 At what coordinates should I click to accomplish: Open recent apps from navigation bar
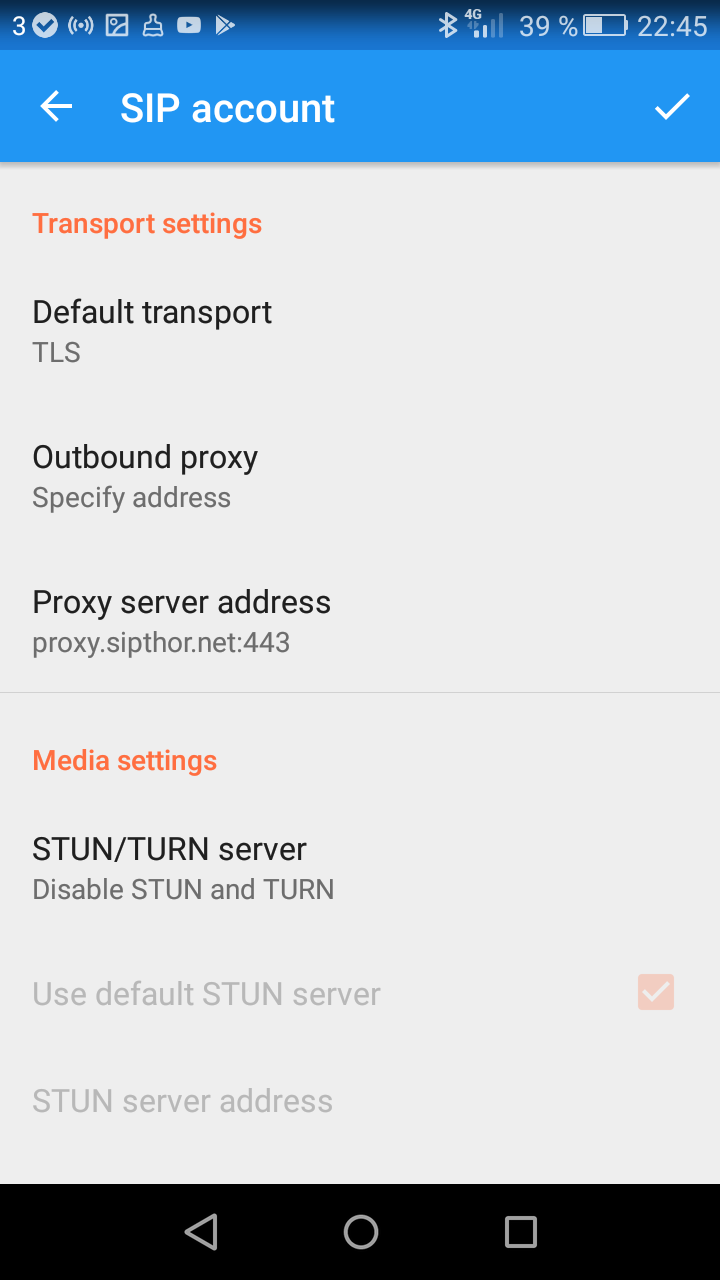click(520, 1232)
